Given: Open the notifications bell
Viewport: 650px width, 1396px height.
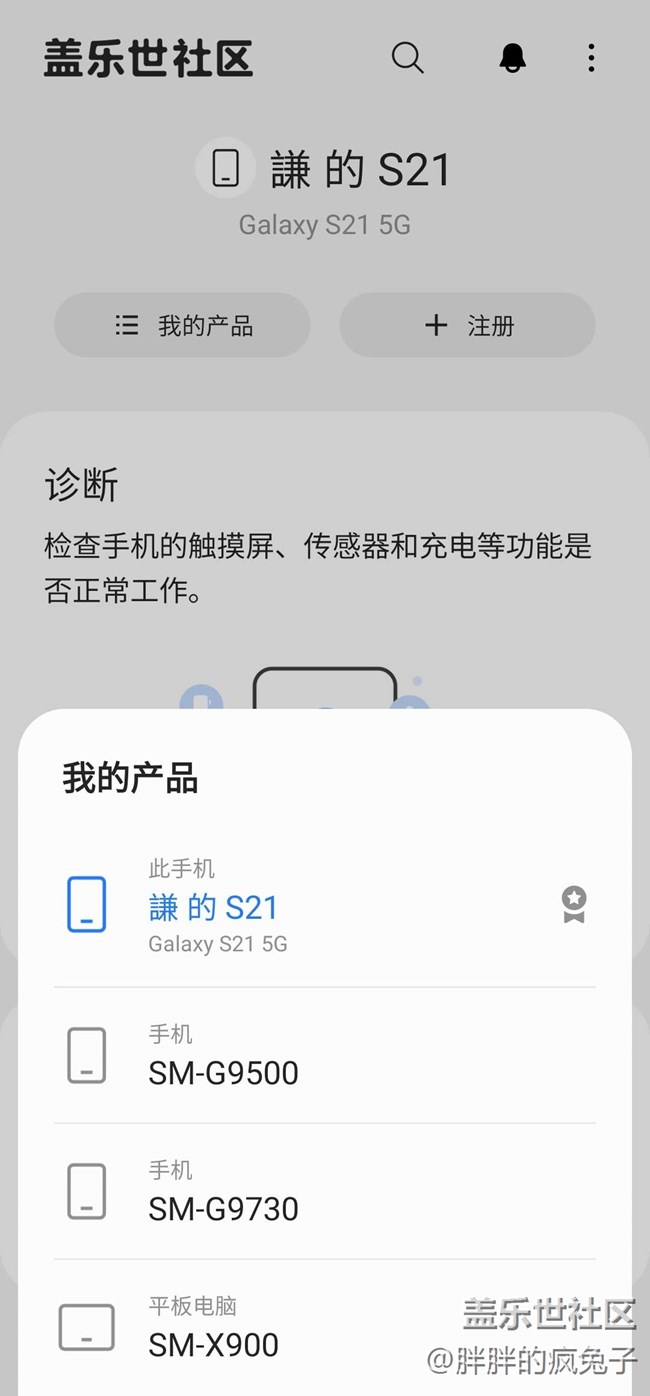Looking at the screenshot, I should coord(513,58).
